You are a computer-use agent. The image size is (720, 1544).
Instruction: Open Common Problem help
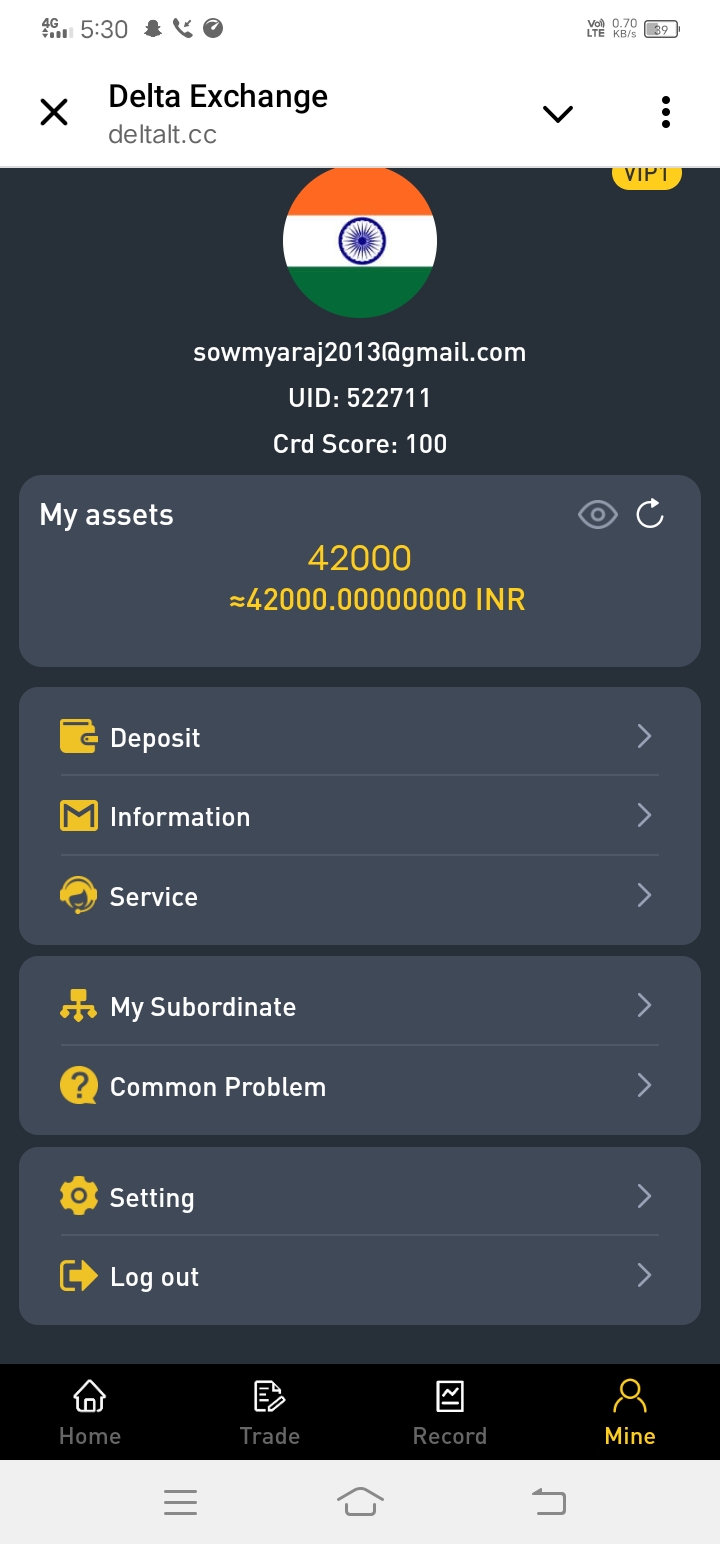click(x=359, y=1086)
